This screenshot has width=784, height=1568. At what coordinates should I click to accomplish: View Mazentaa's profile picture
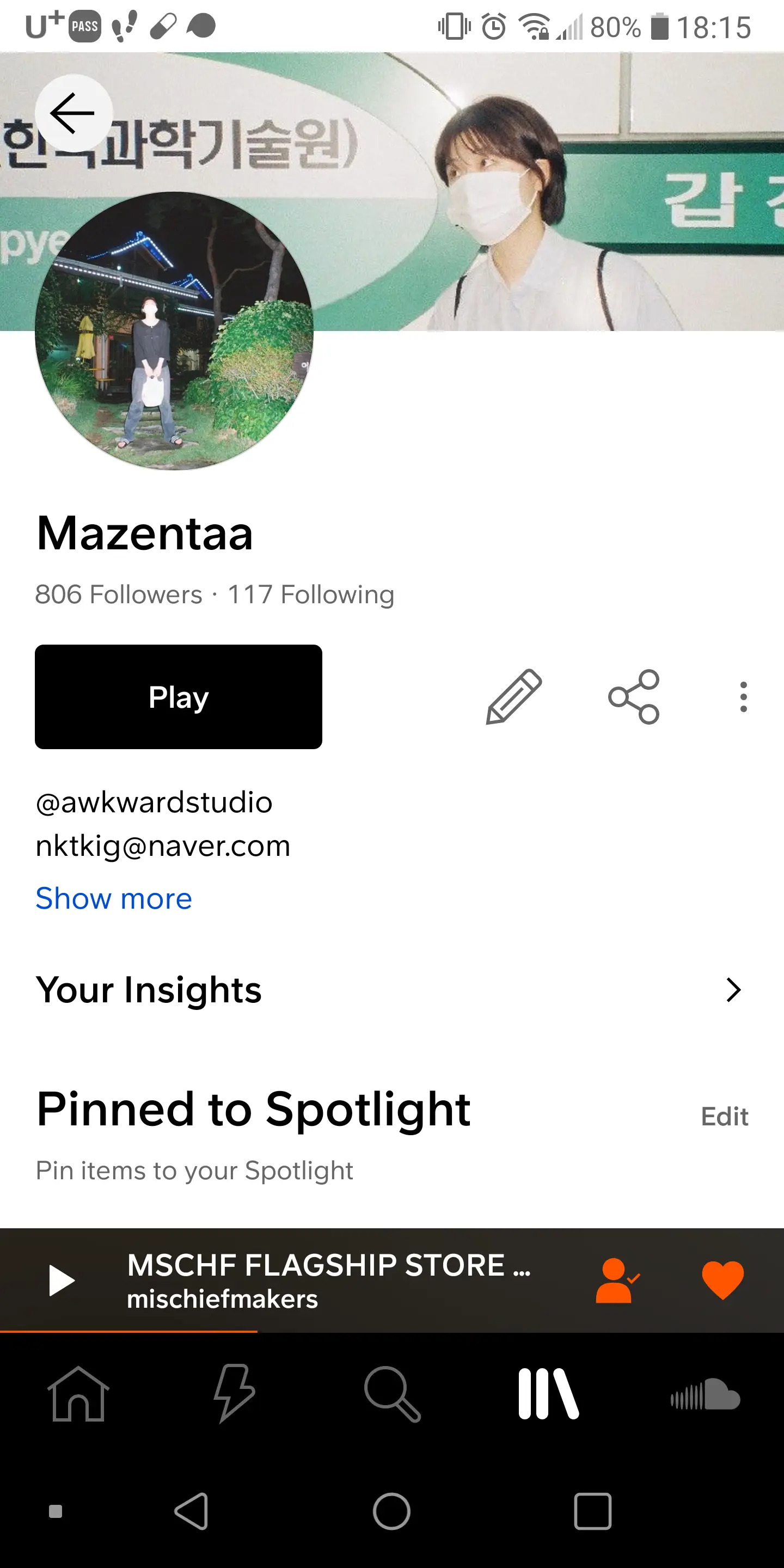tap(174, 331)
